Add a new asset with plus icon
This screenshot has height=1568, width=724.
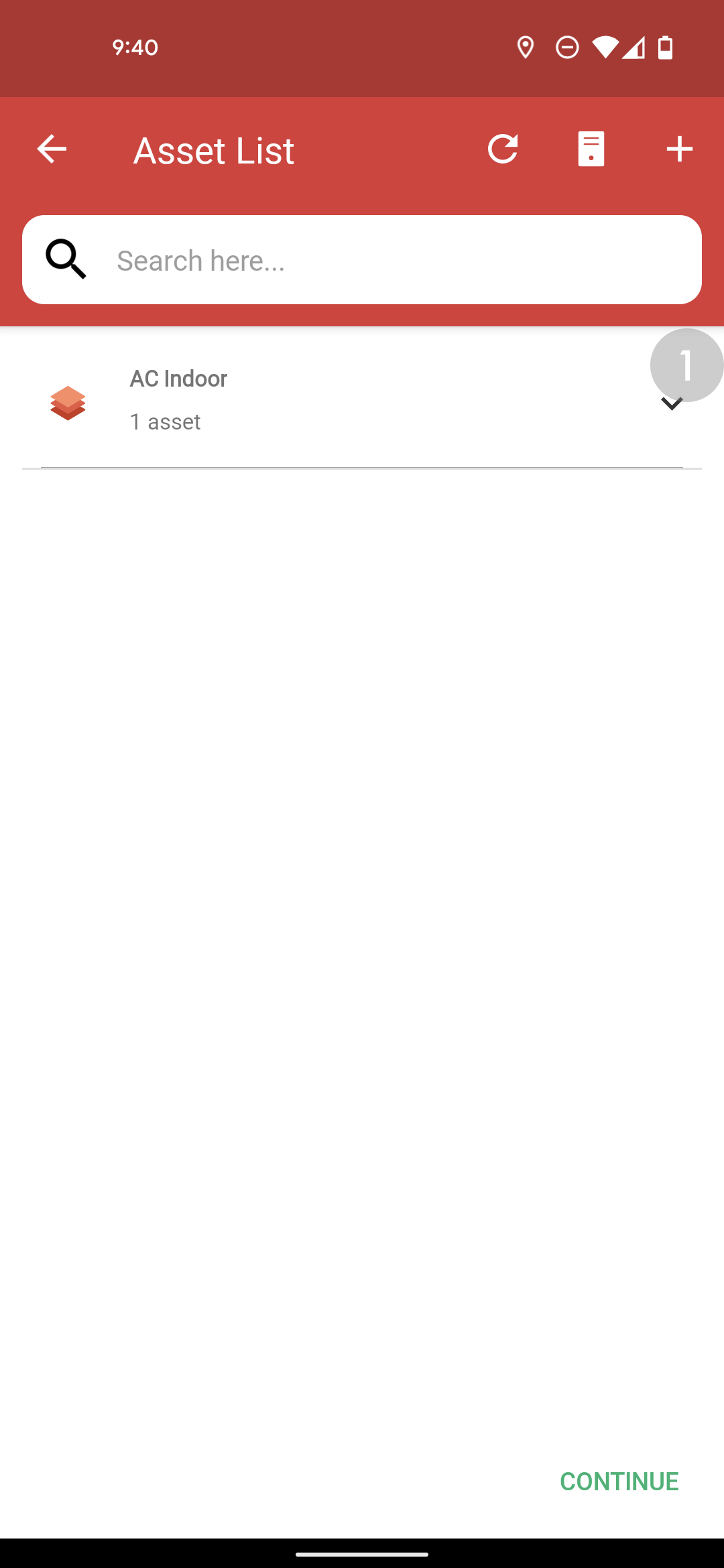680,149
